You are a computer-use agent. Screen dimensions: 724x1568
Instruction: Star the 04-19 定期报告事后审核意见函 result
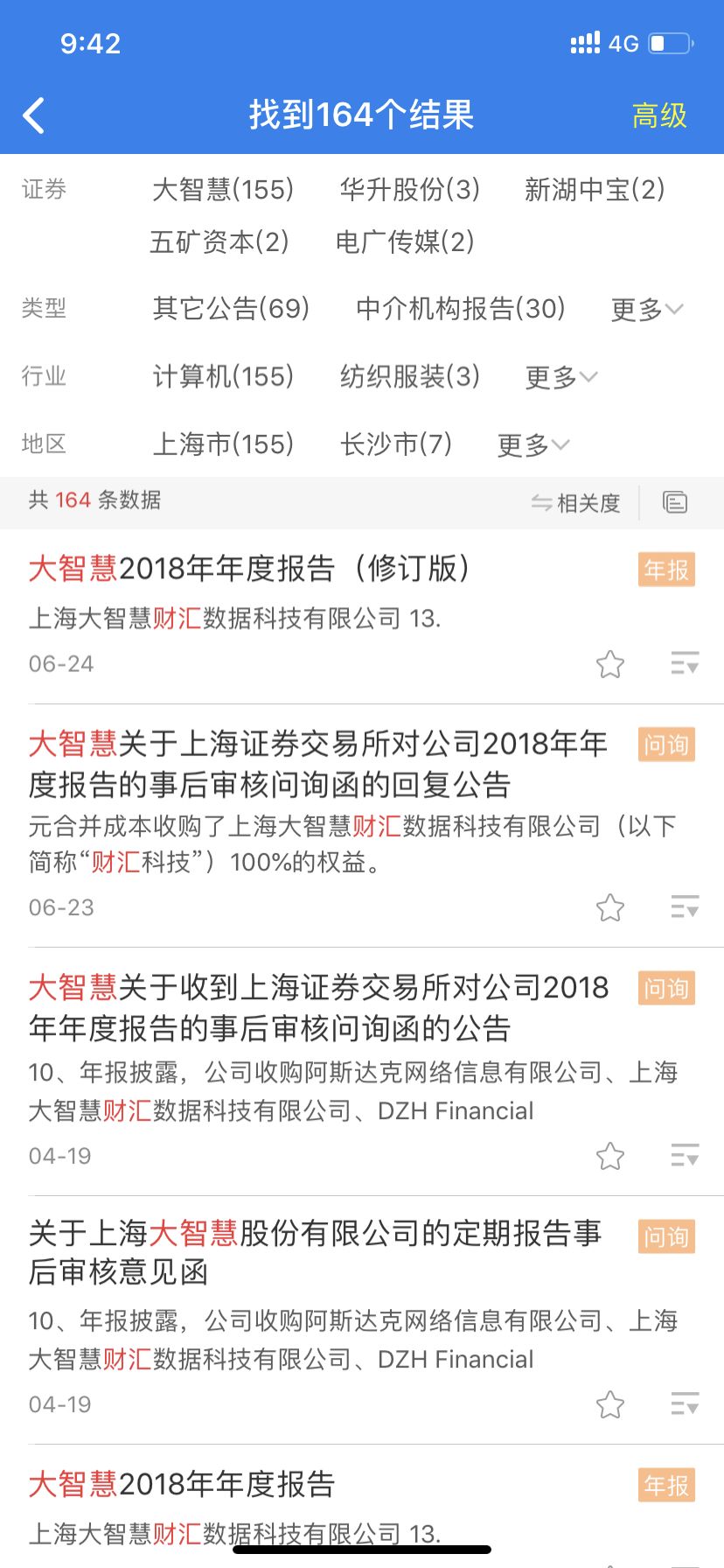coord(610,1404)
